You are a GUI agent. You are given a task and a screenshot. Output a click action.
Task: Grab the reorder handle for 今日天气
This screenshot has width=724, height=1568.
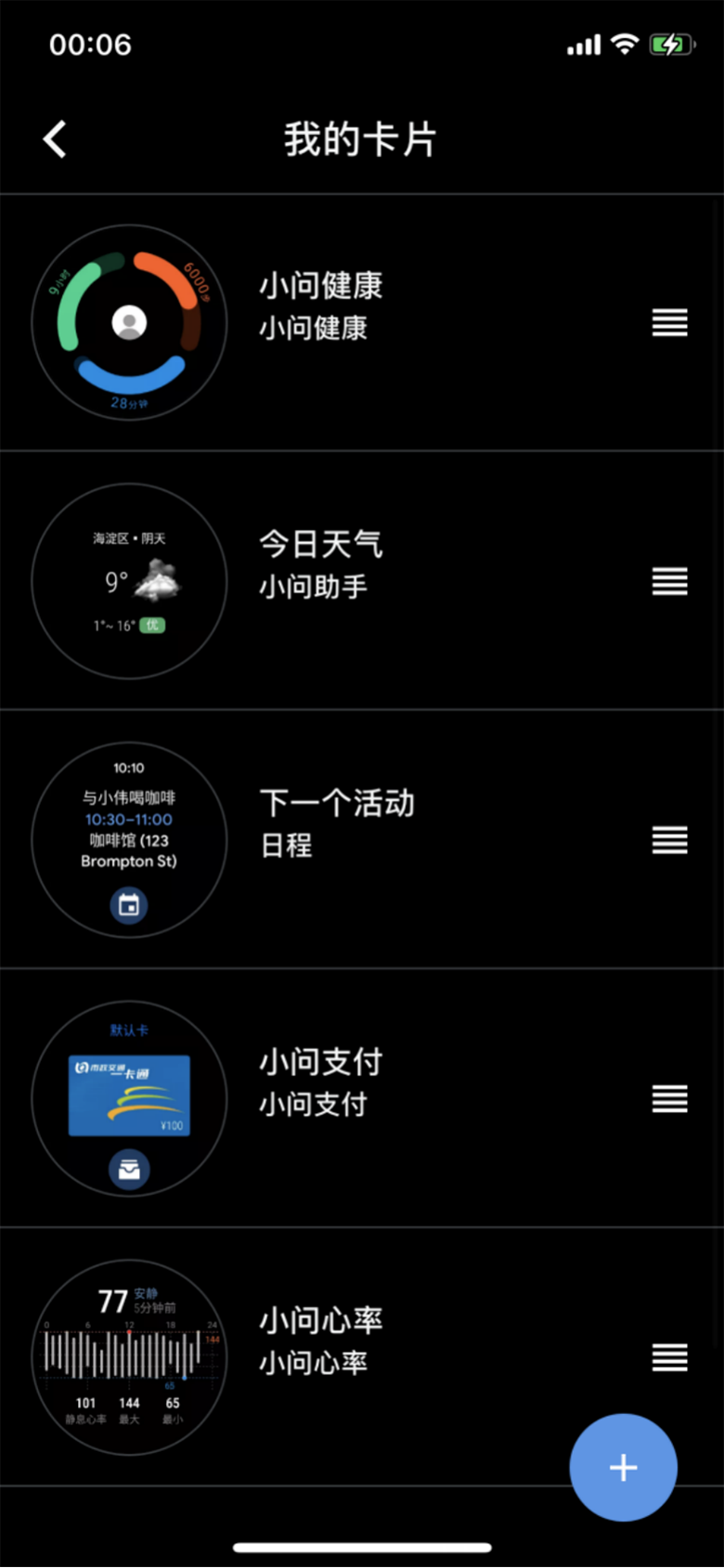click(x=669, y=581)
